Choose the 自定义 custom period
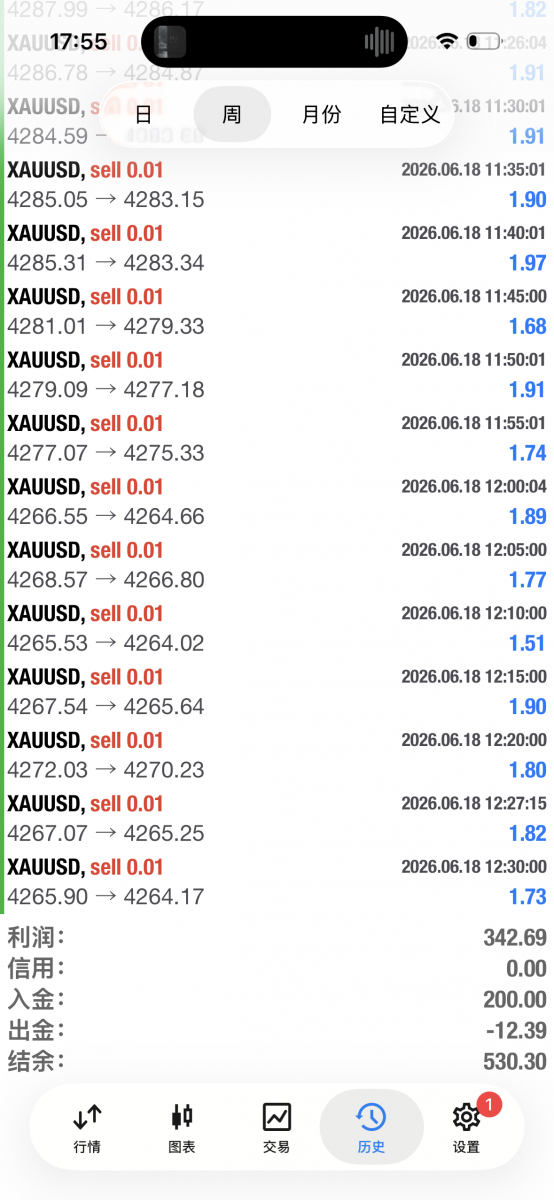This screenshot has width=554, height=1200. (x=410, y=114)
